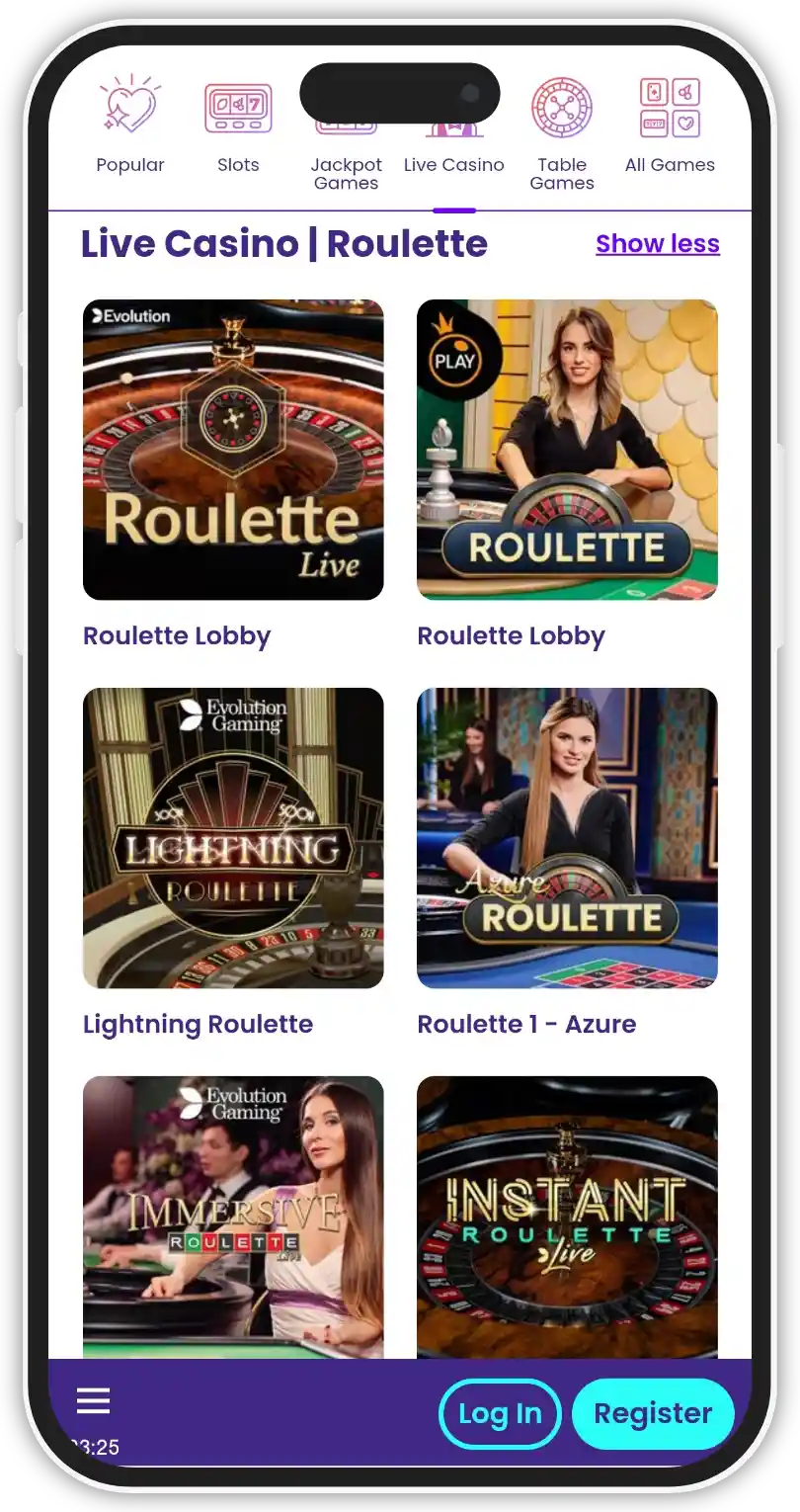Launch Instant Roulette Live
800x1512 pixels.
click(567, 1216)
